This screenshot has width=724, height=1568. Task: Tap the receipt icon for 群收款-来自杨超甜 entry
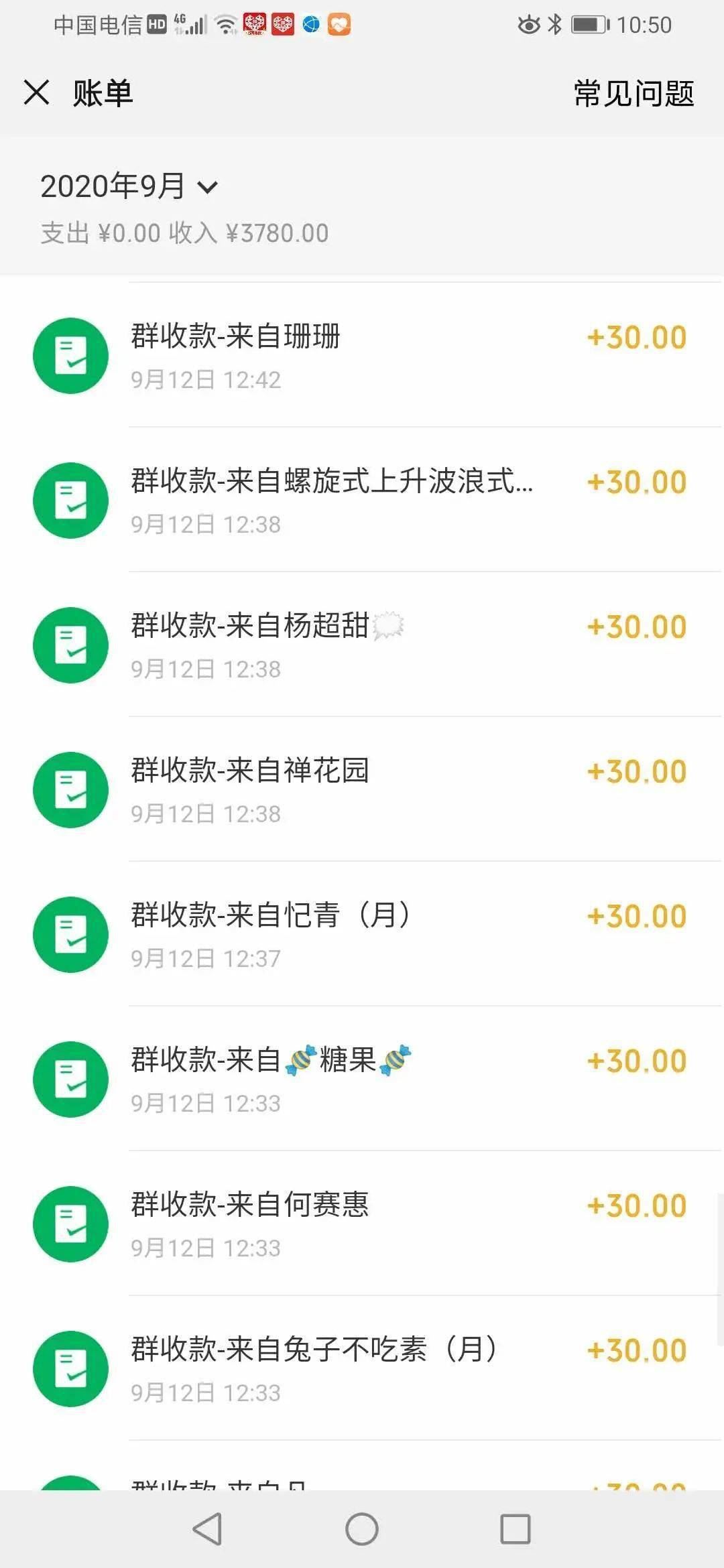pos(70,645)
